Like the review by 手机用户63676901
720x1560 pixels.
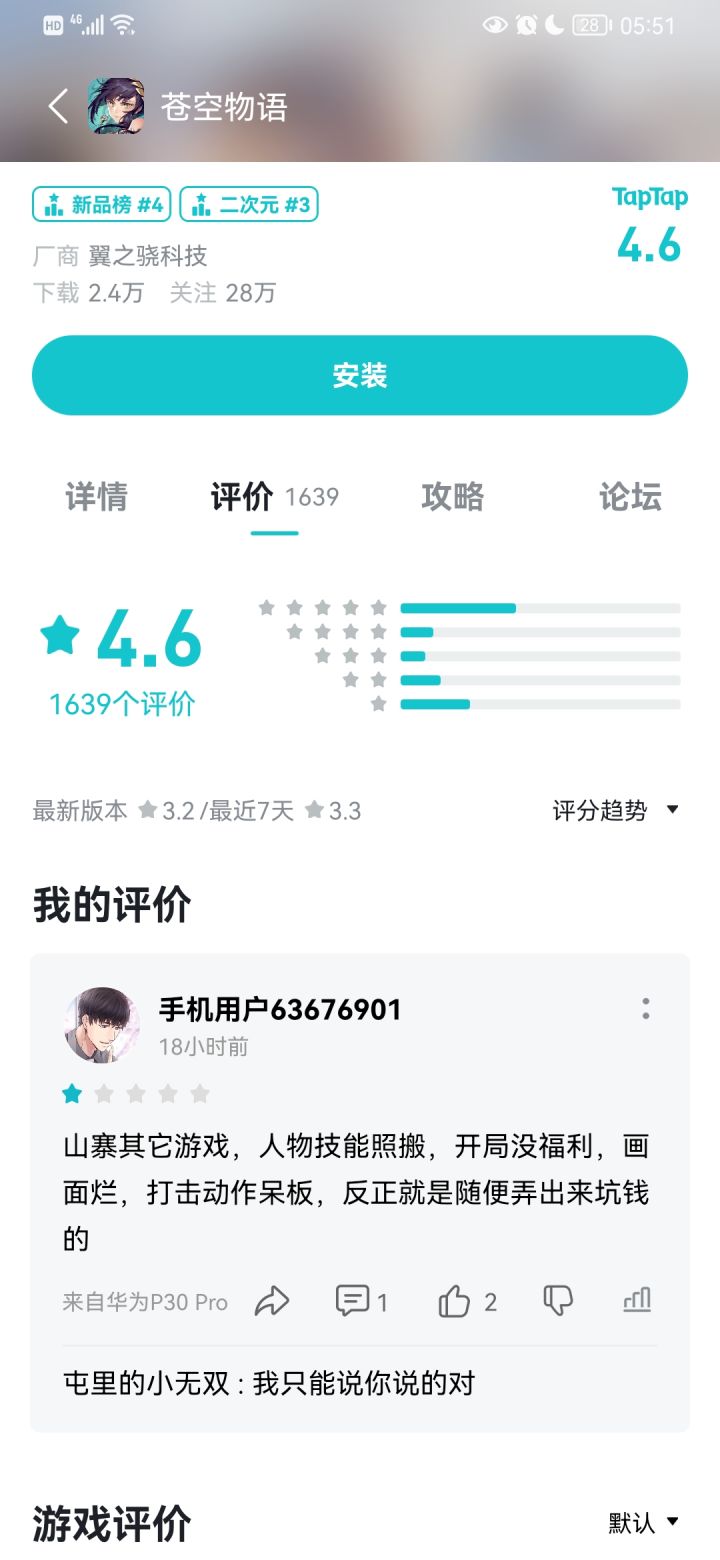coord(467,1301)
